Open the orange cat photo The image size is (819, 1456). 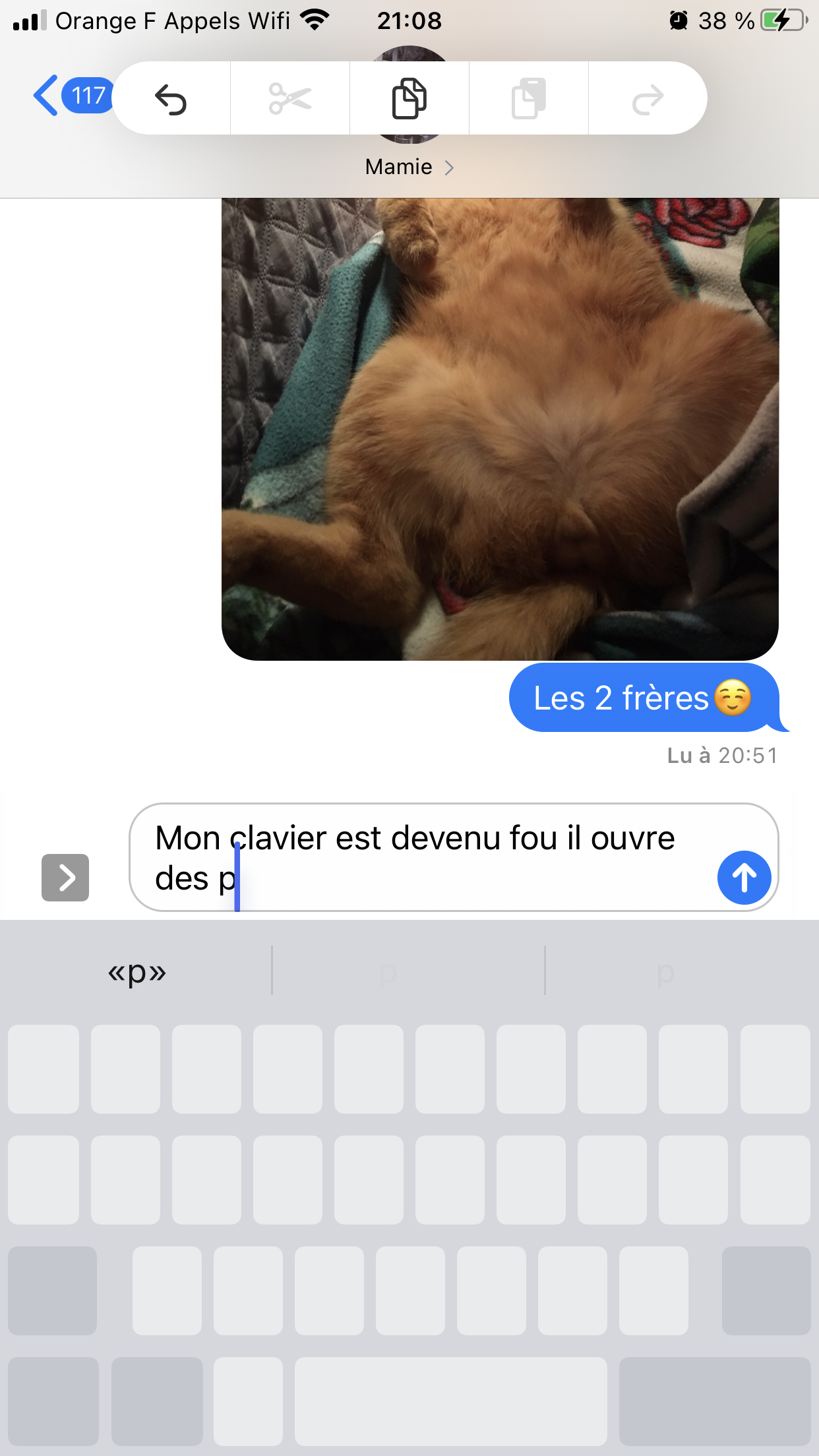pyautogui.click(x=500, y=429)
